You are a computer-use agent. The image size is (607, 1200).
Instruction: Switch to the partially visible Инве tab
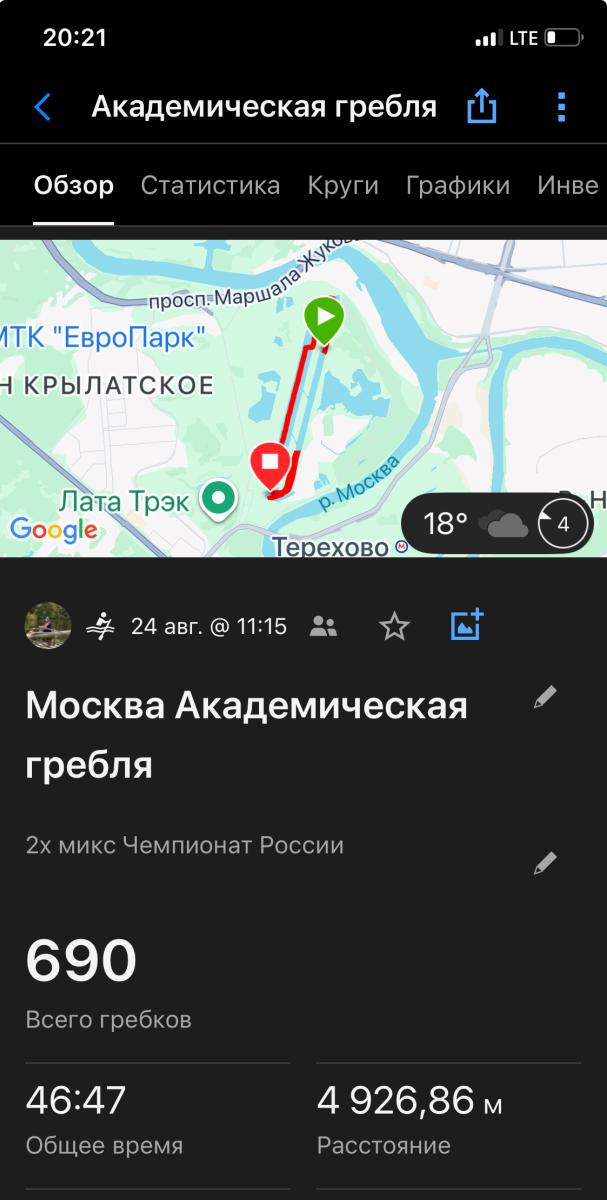(x=568, y=186)
